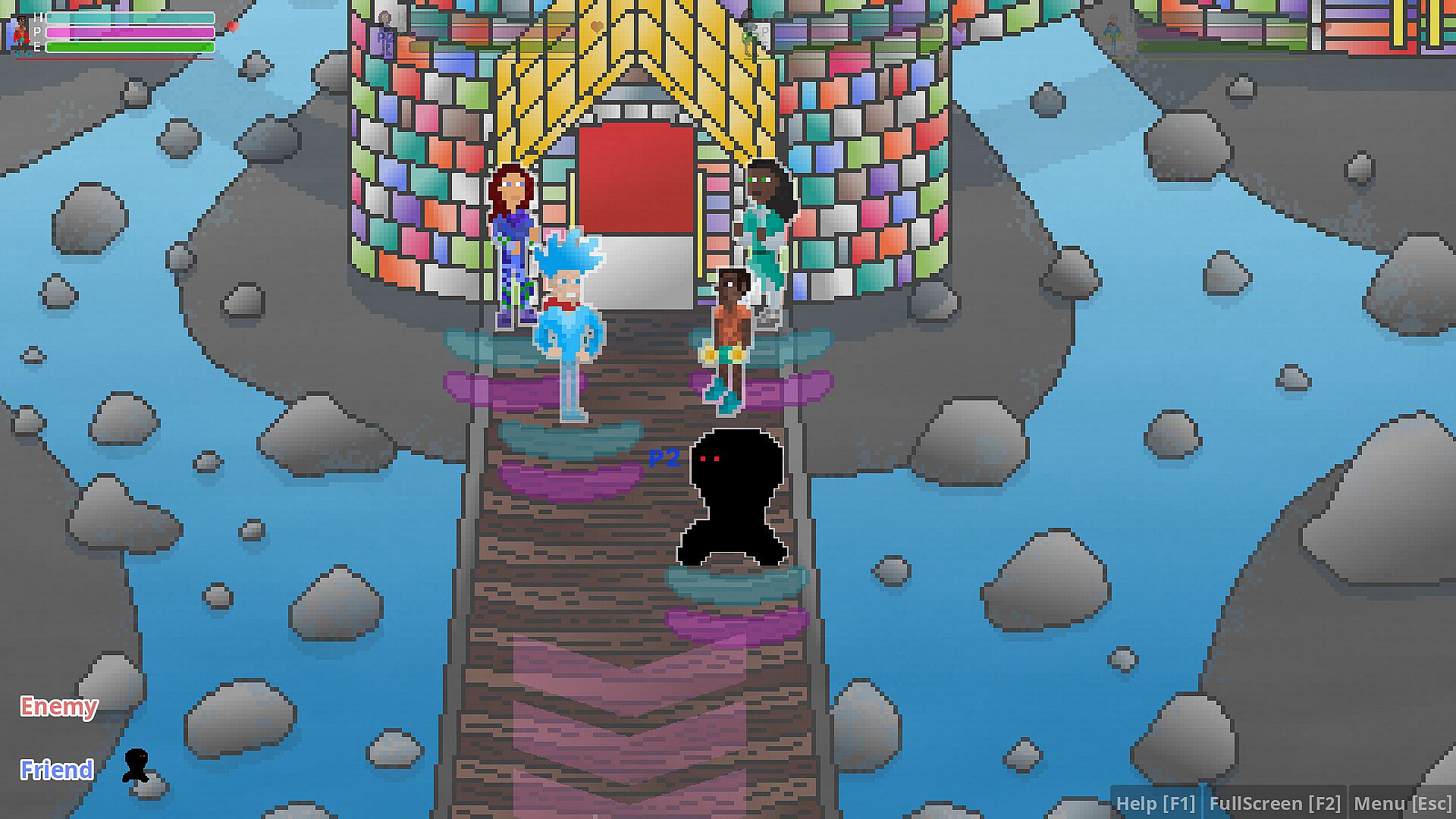This screenshot has height=819, width=1456.
Task: Toggle FullScreen [F2] mode
Action: pos(1274,803)
